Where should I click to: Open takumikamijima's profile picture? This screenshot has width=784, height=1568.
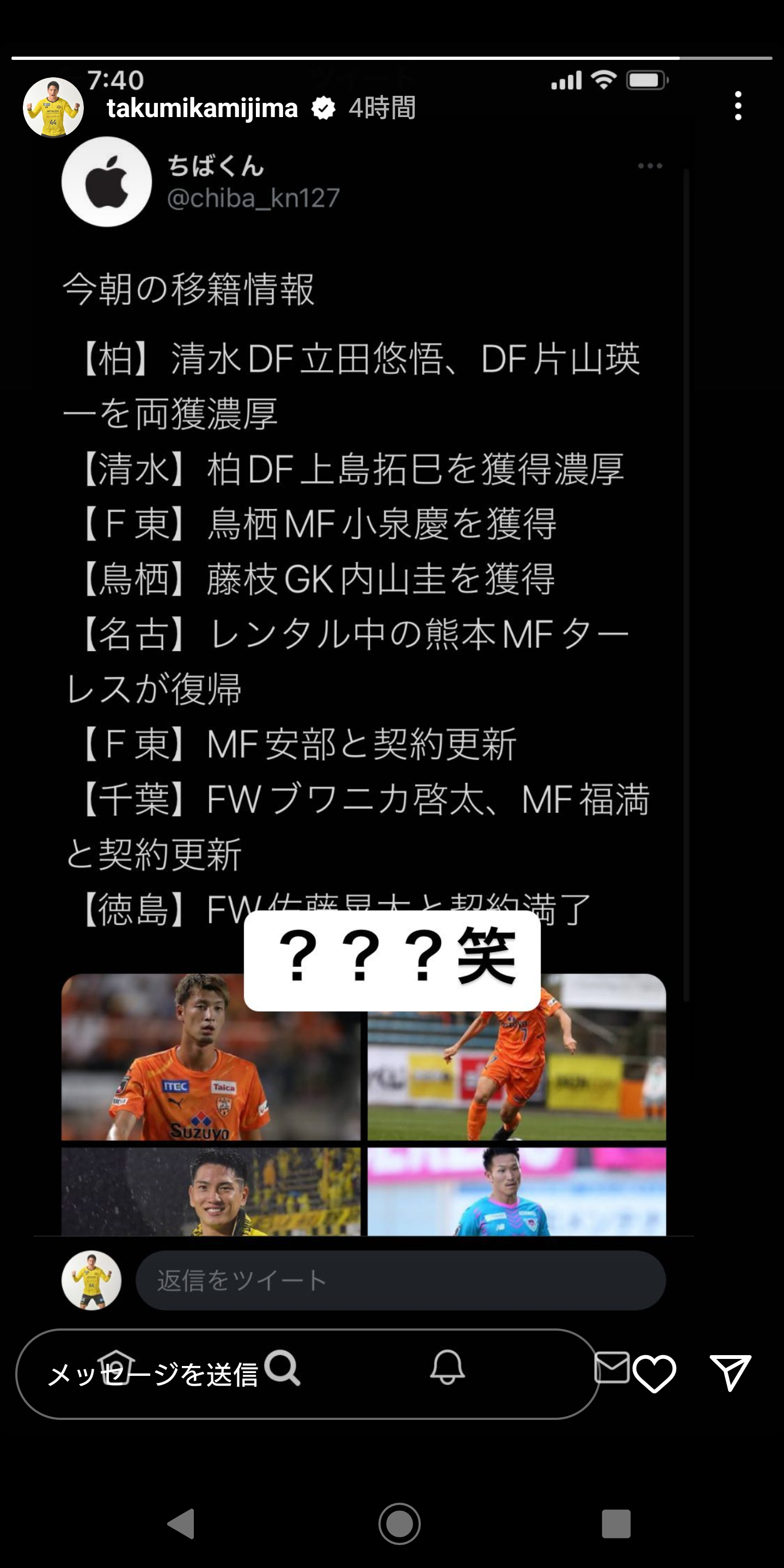click(53, 108)
